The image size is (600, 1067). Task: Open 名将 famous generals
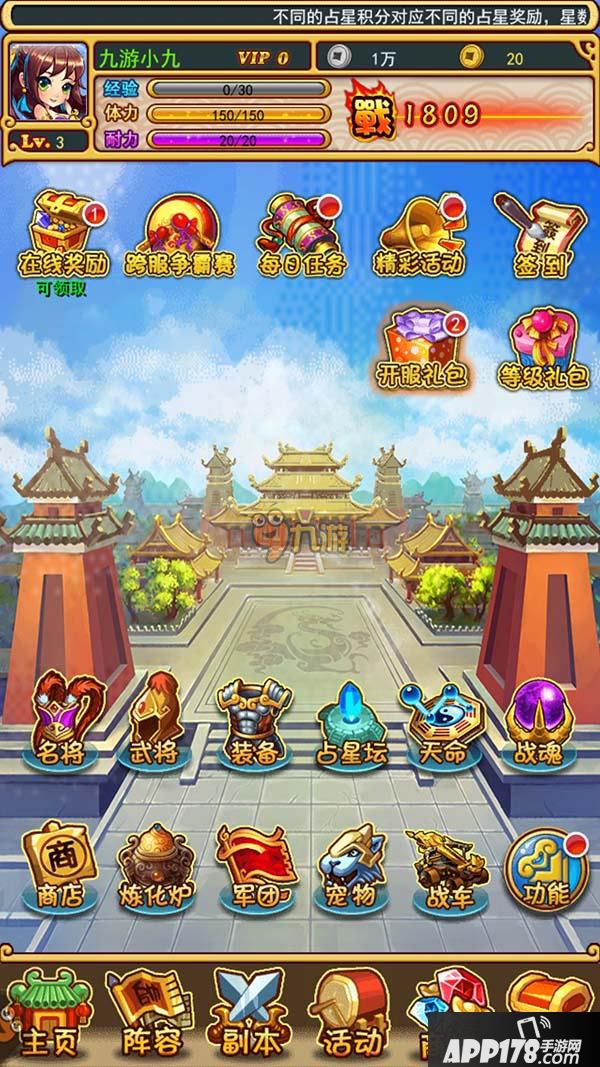tap(60, 720)
